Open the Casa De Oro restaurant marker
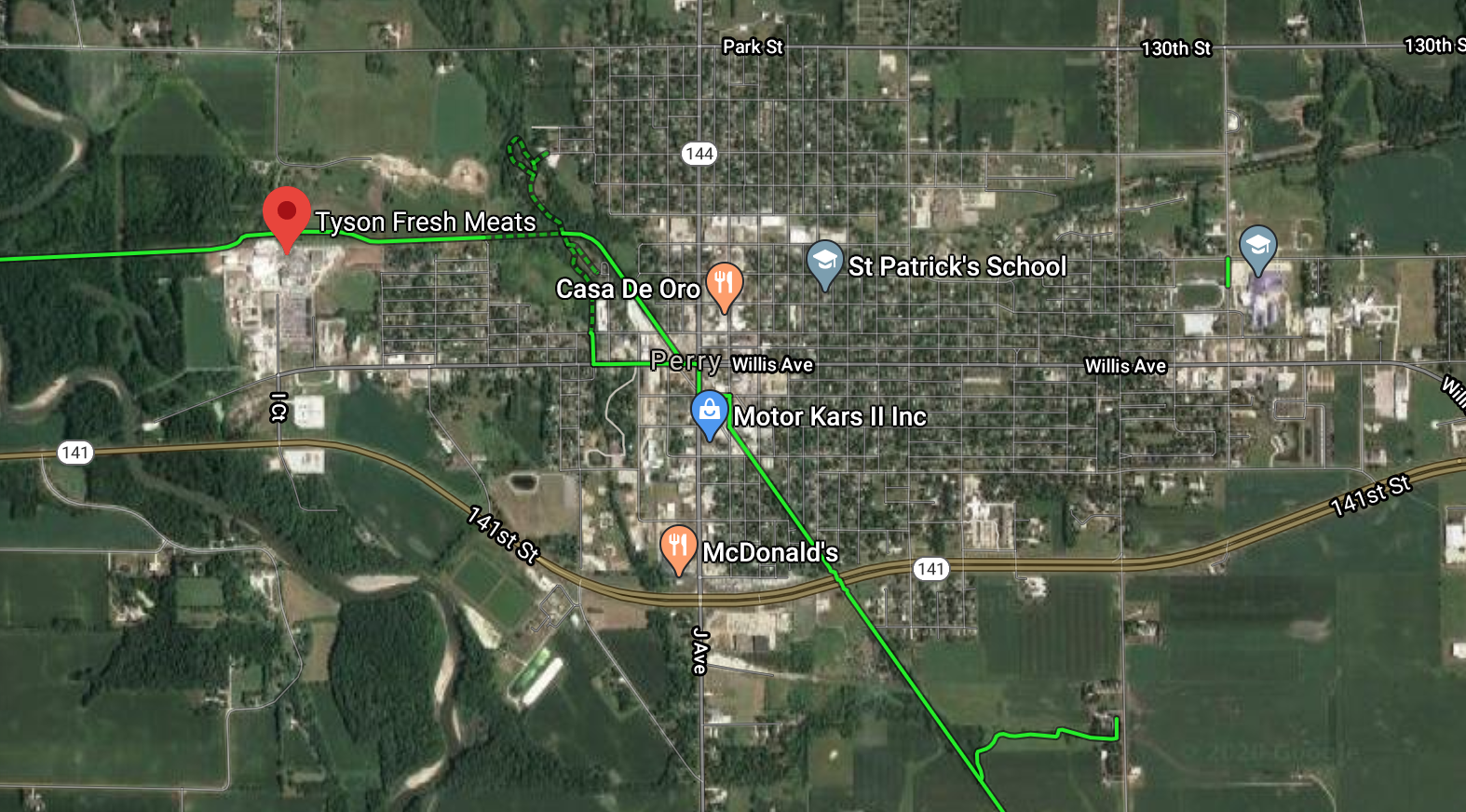Viewport: 1466px width, 812px height. coord(724,283)
